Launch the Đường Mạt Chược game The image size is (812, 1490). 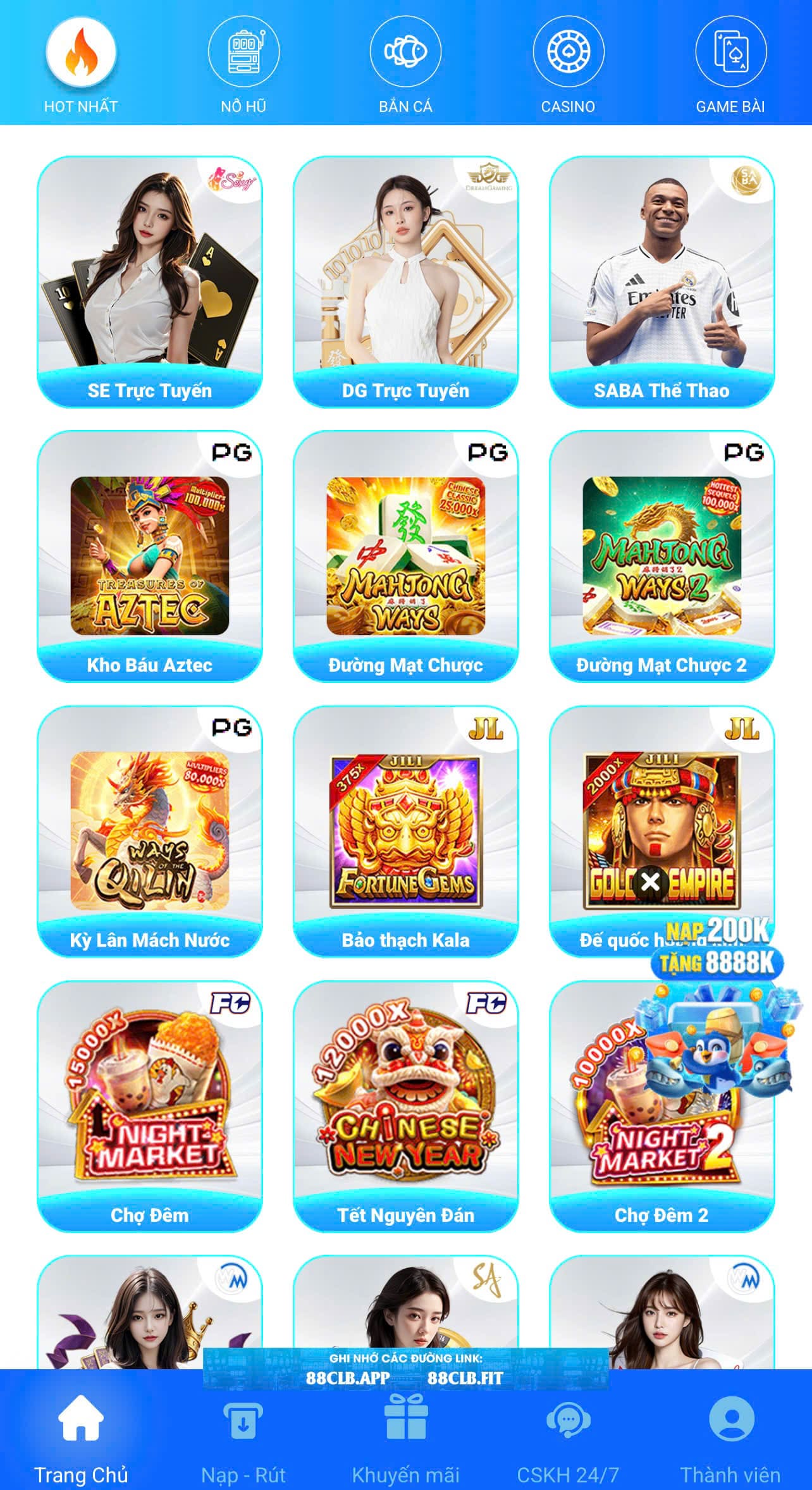point(405,556)
